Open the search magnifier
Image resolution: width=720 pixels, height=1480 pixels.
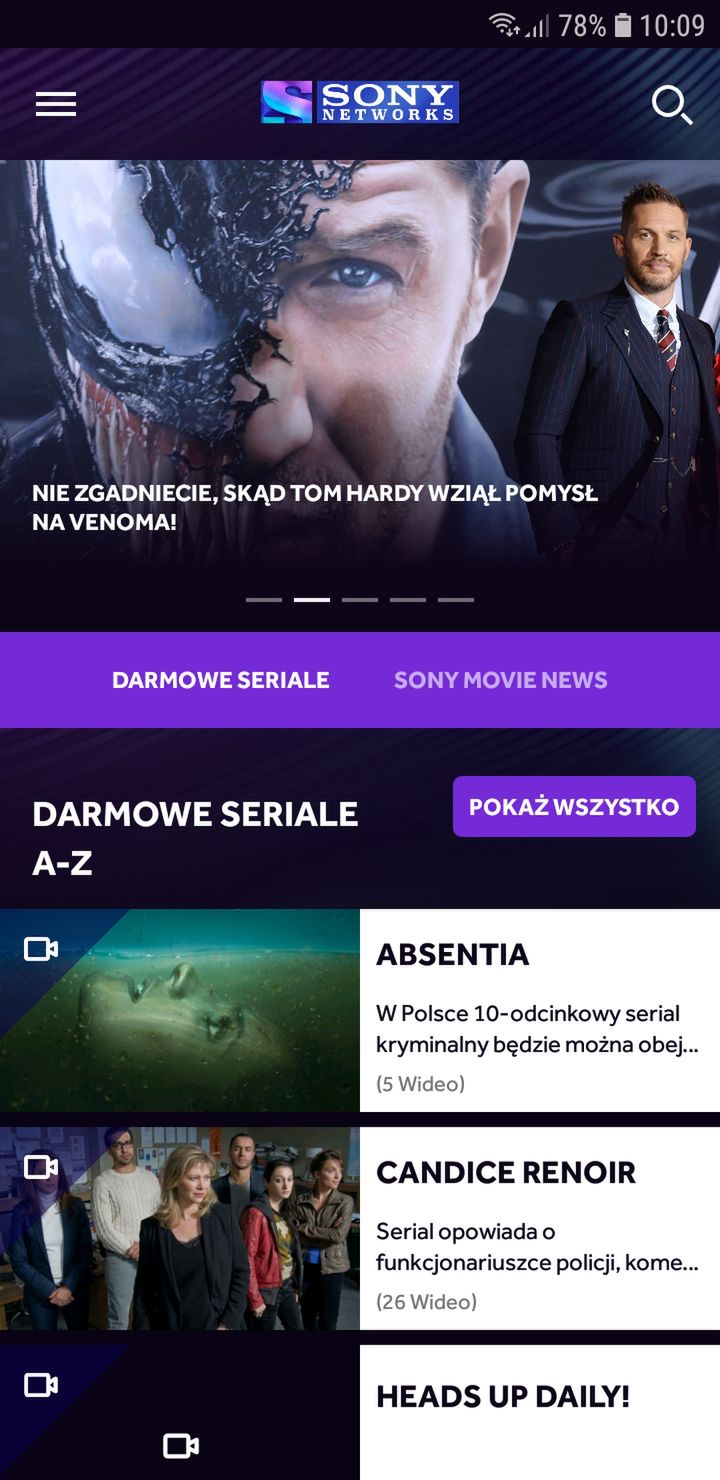point(672,104)
